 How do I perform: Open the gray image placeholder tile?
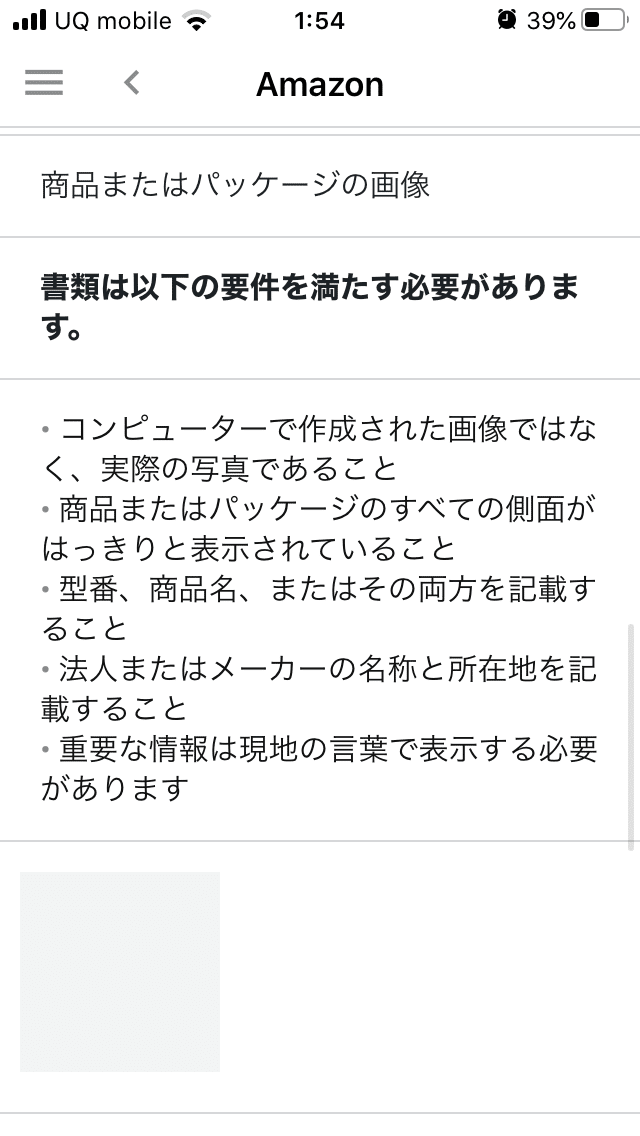[x=120, y=972]
